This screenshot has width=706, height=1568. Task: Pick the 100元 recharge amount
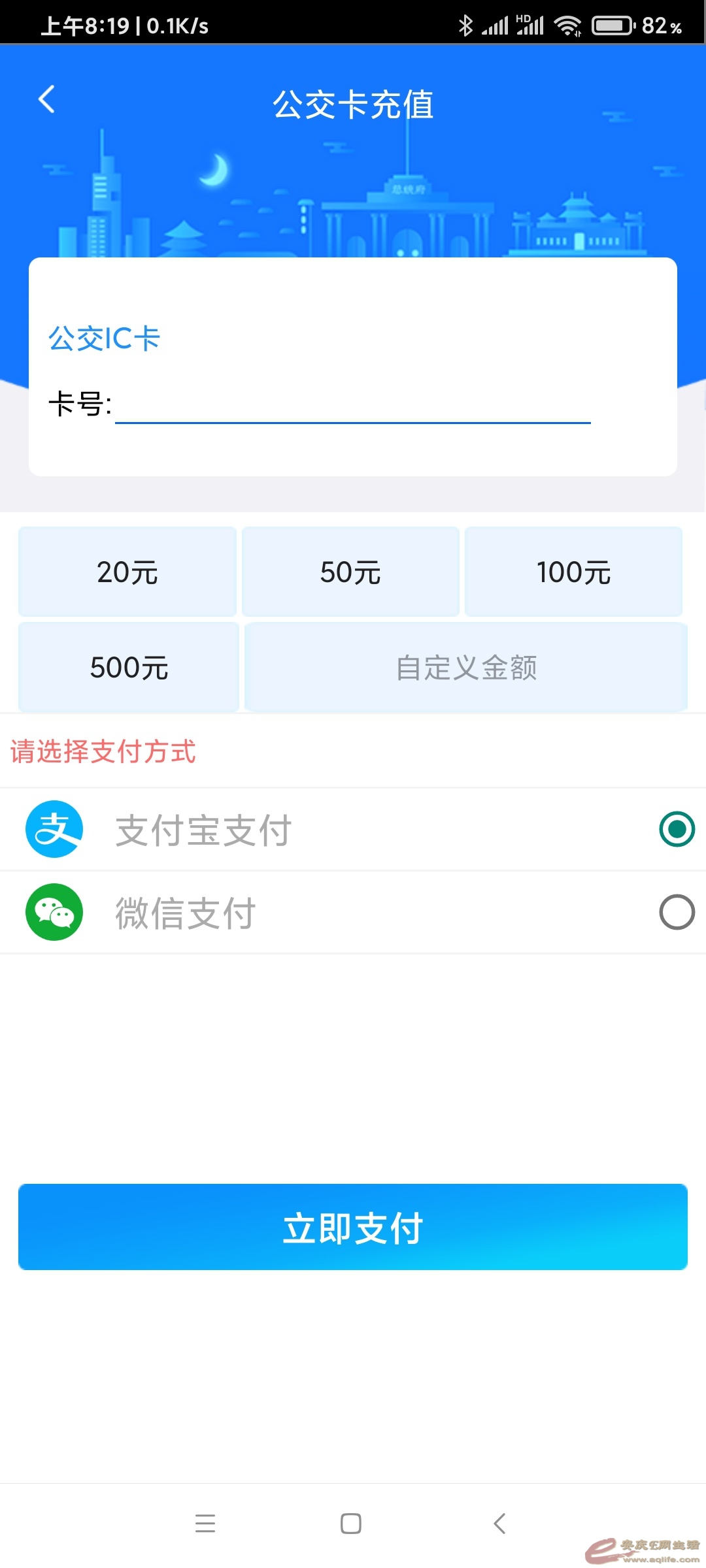pos(573,572)
